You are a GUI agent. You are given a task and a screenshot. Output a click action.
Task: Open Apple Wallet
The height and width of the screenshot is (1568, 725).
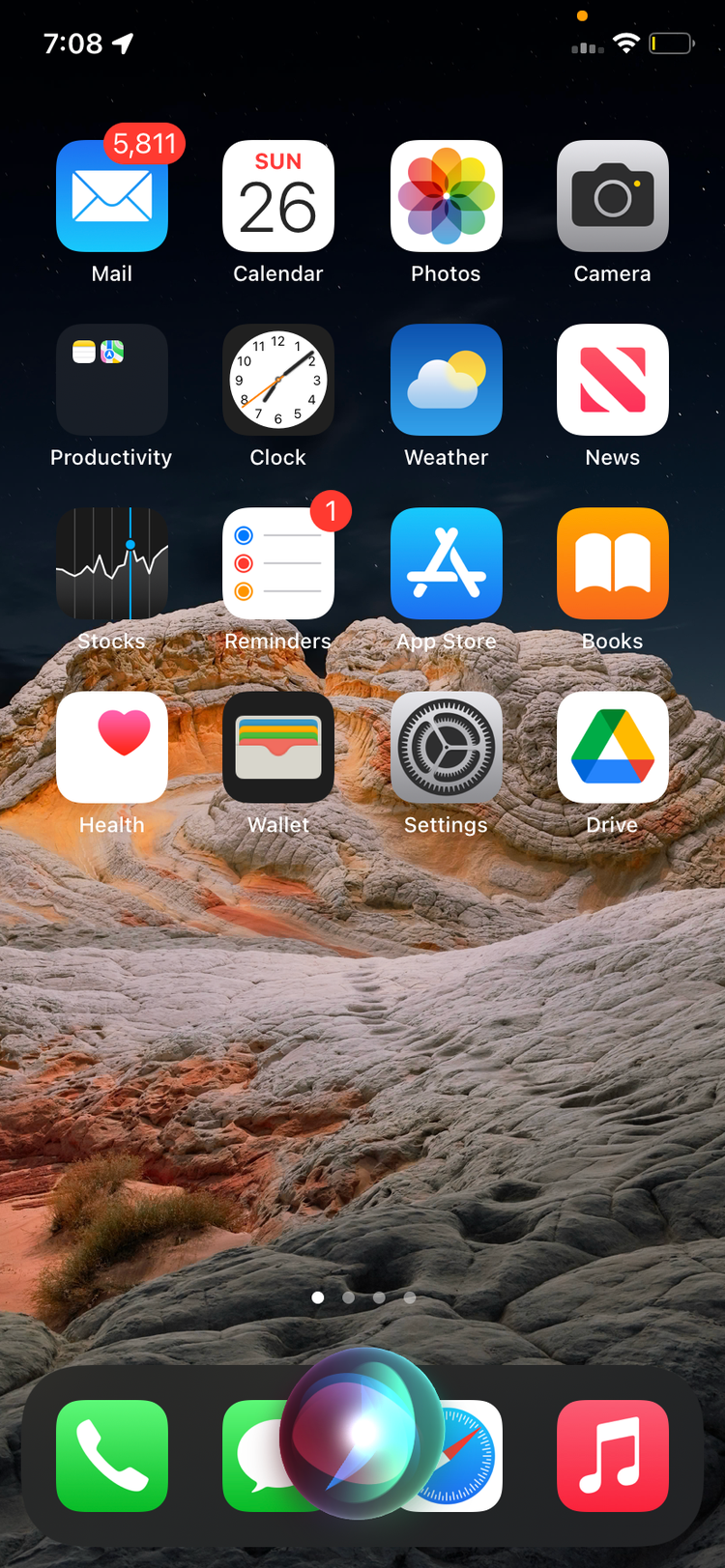(278, 747)
